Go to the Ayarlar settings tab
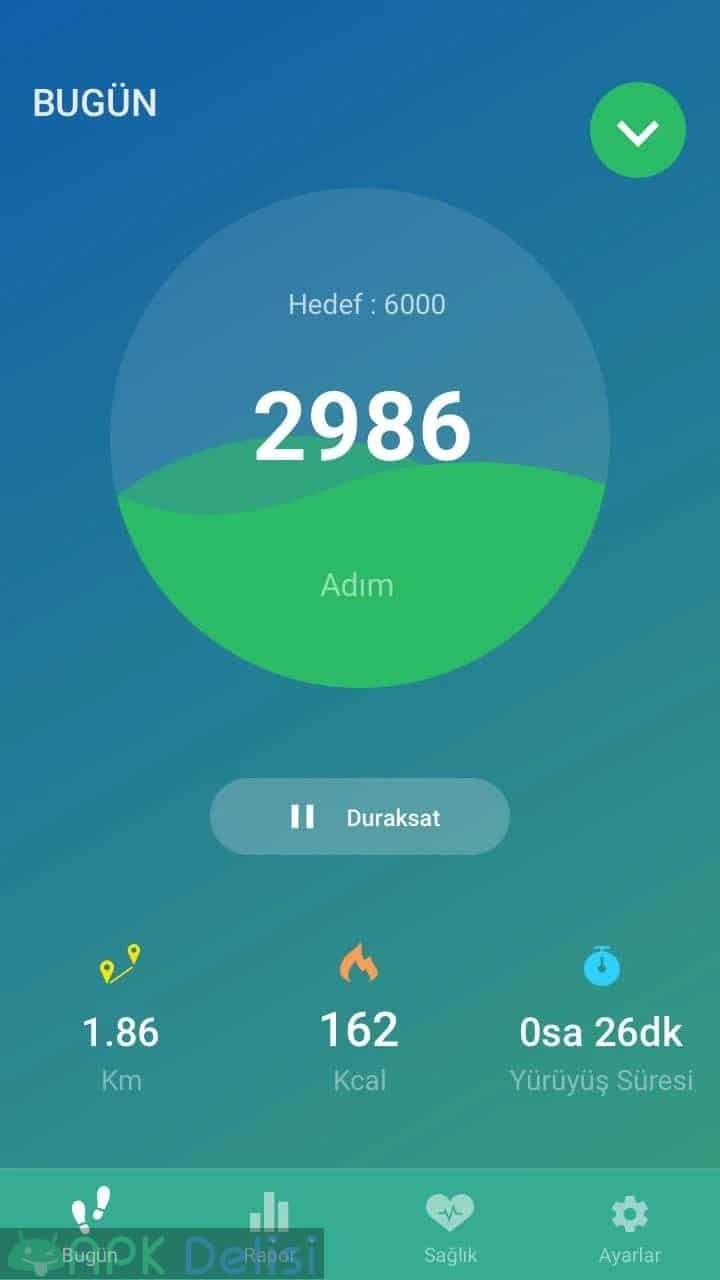Image resolution: width=720 pixels, height=1280 pixels. tap(630, 1227)
